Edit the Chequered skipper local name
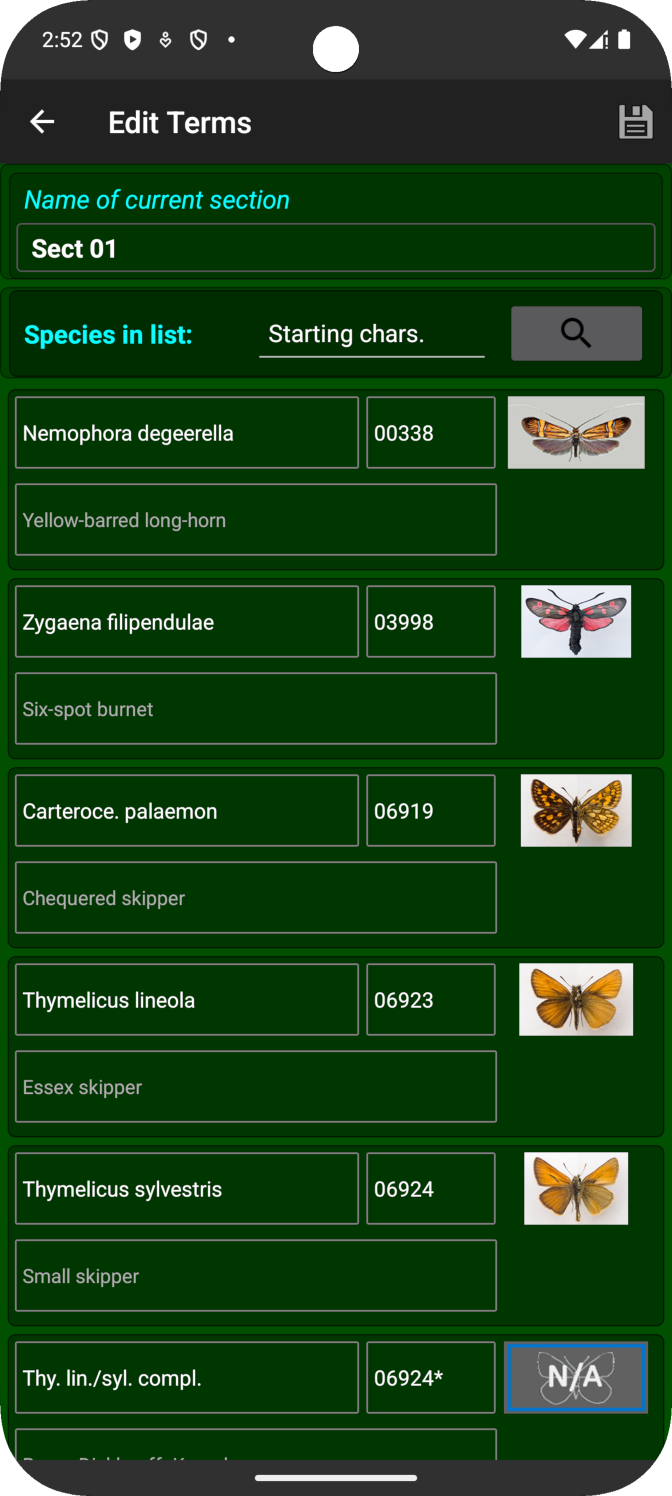This screenshot has height=1496, width=672. [256, 898]
